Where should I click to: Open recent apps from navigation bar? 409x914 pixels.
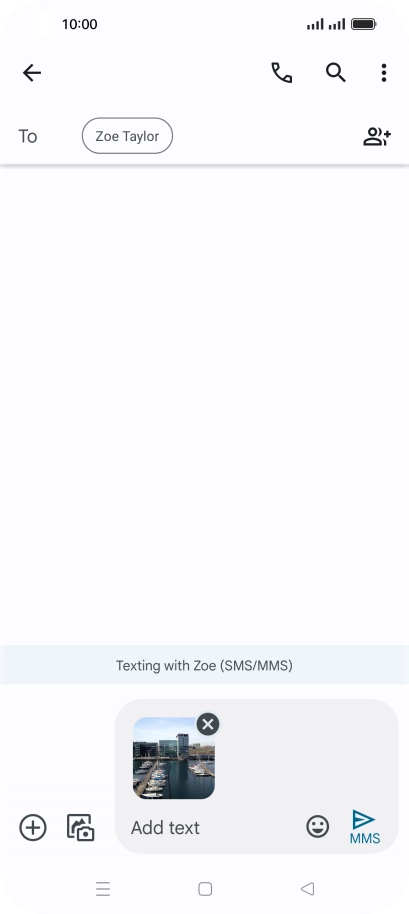(103, 889)
